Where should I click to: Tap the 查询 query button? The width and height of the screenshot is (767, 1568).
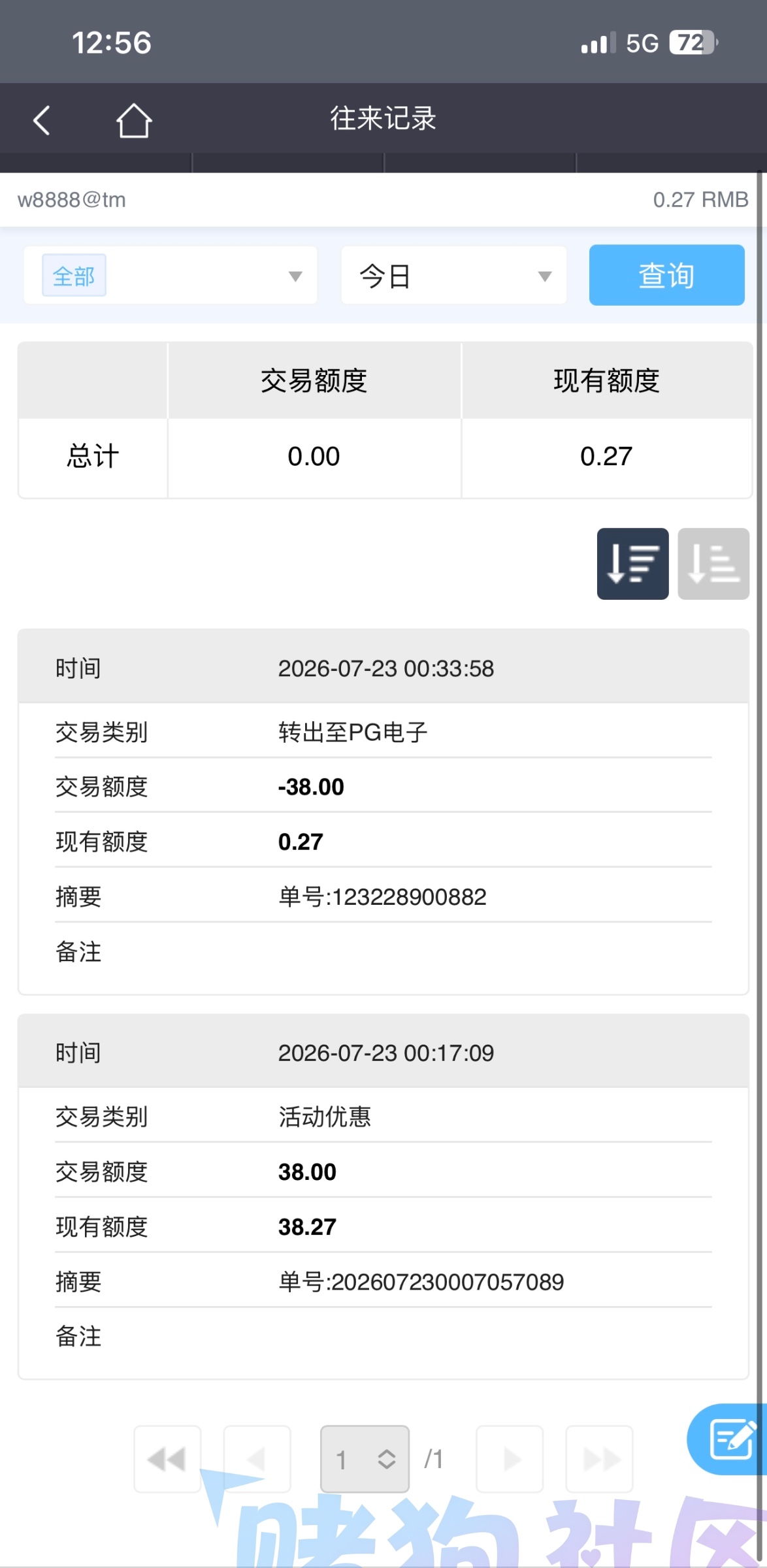tap(666, 275)
